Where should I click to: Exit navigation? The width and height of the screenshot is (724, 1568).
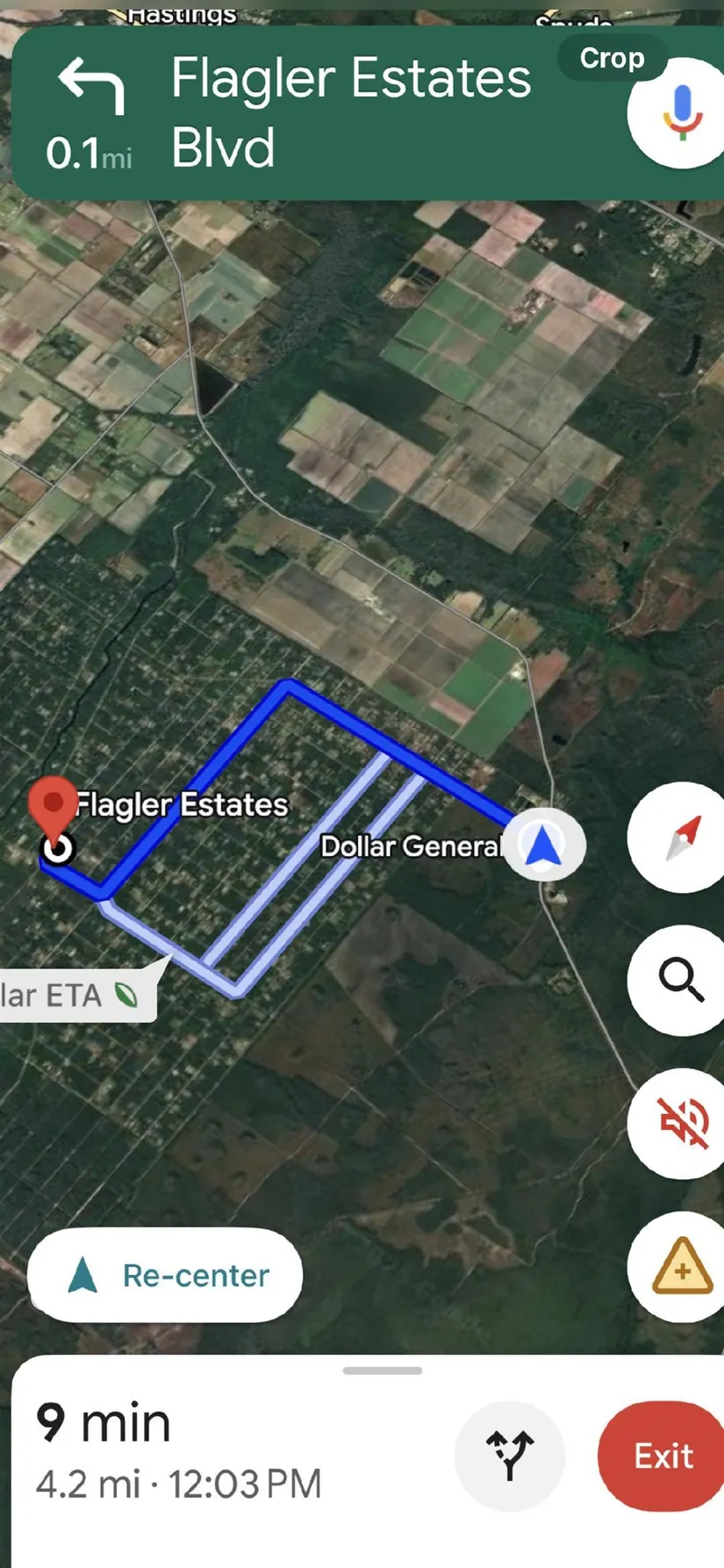click(x=663, y=1456)
